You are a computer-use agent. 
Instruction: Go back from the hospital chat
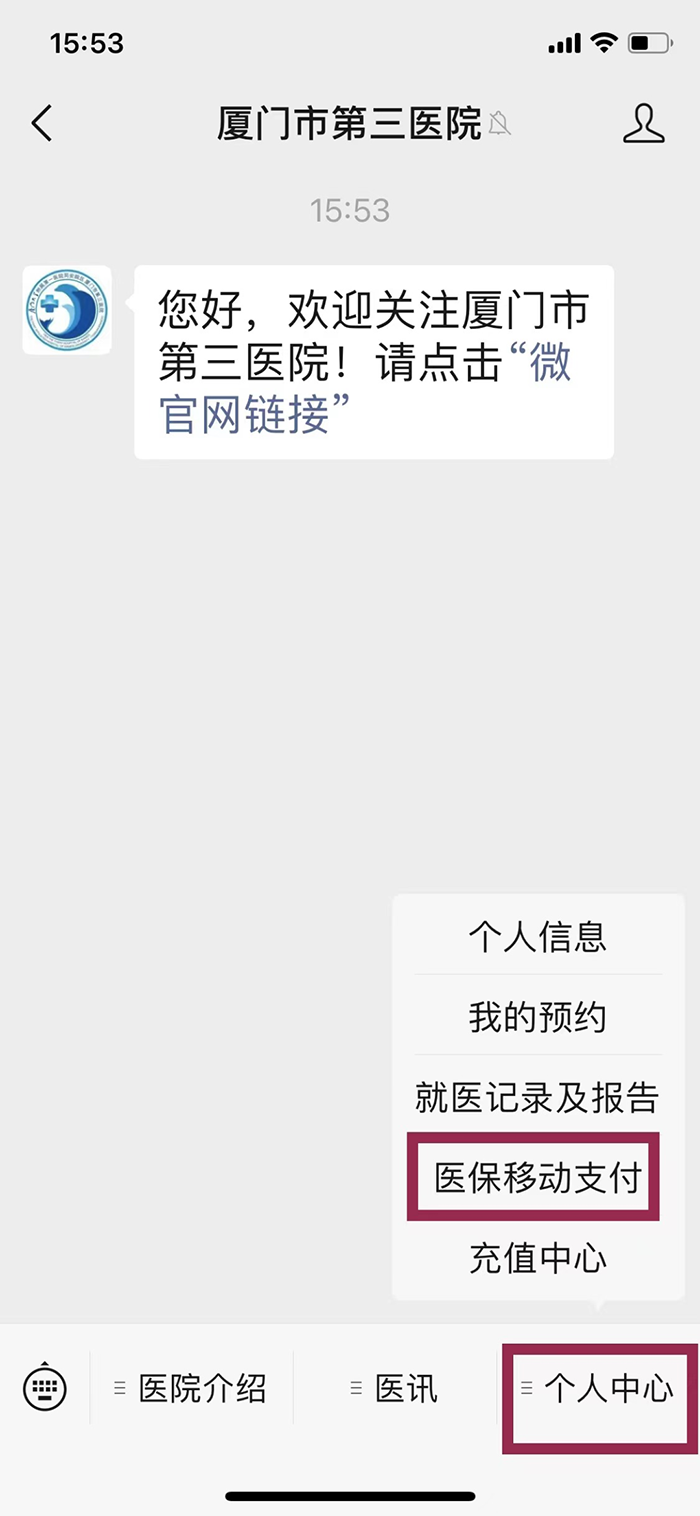(40, 124)
